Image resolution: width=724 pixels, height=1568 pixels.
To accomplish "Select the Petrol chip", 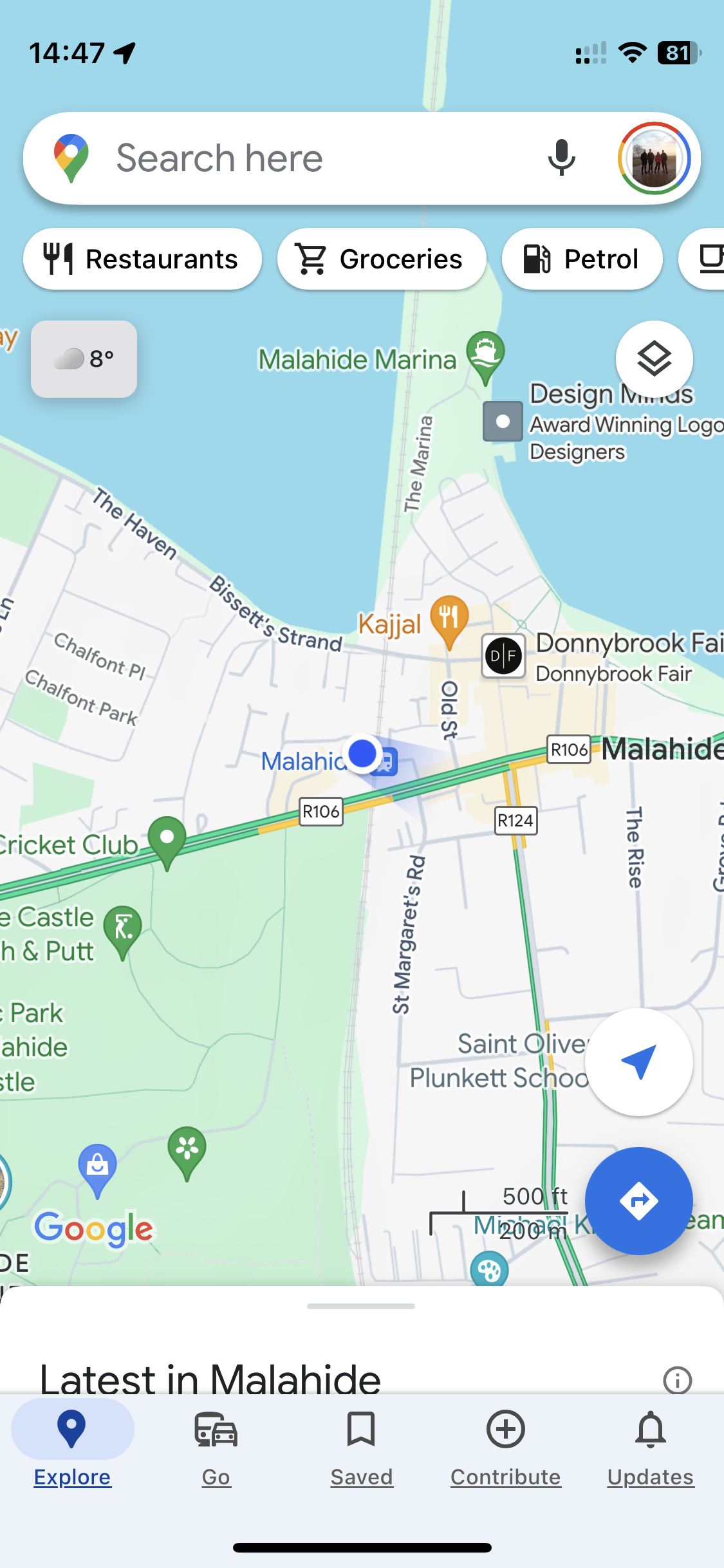I will [582, 259].
